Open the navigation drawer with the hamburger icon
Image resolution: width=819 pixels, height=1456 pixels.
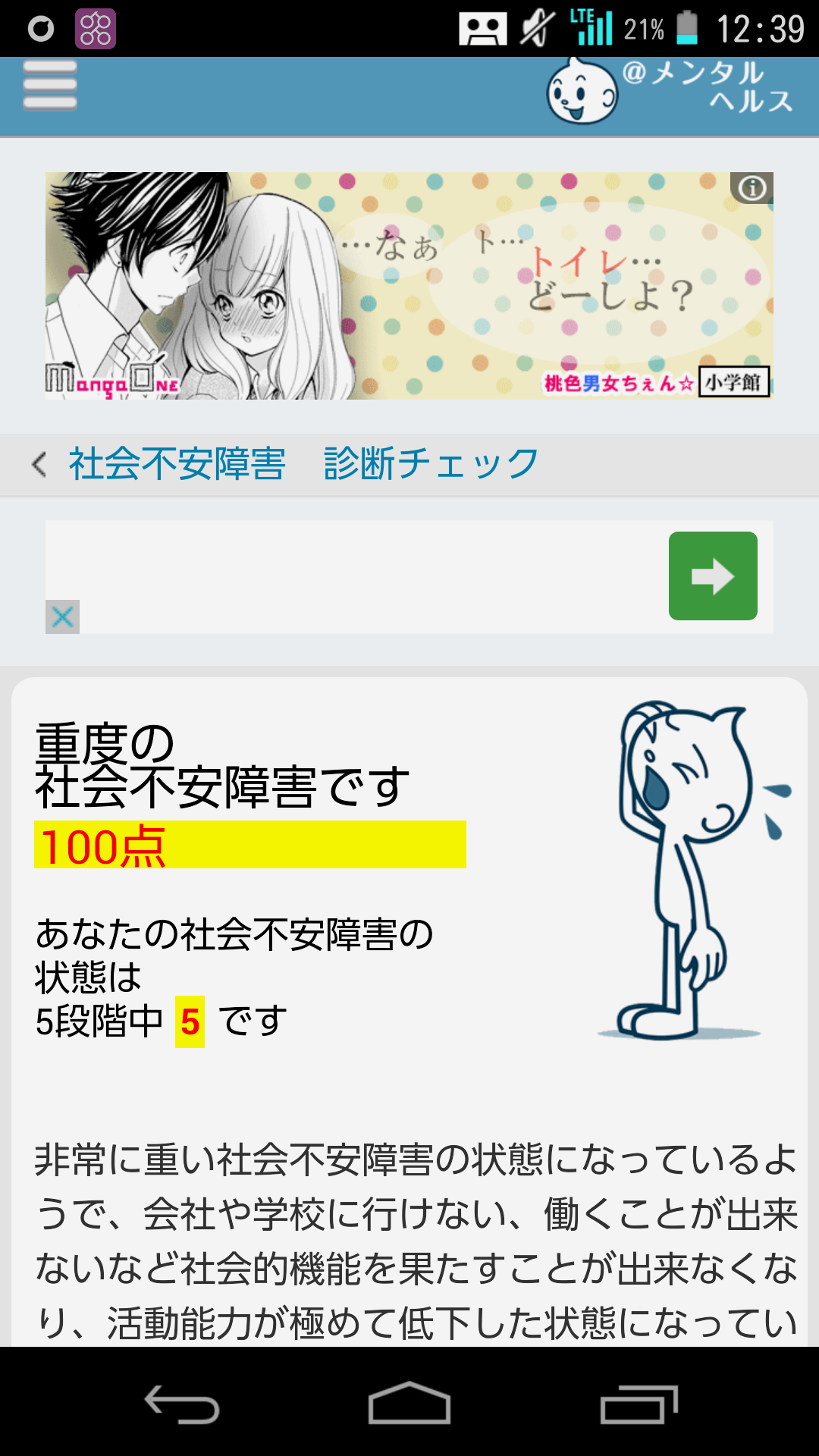(49, 85)
